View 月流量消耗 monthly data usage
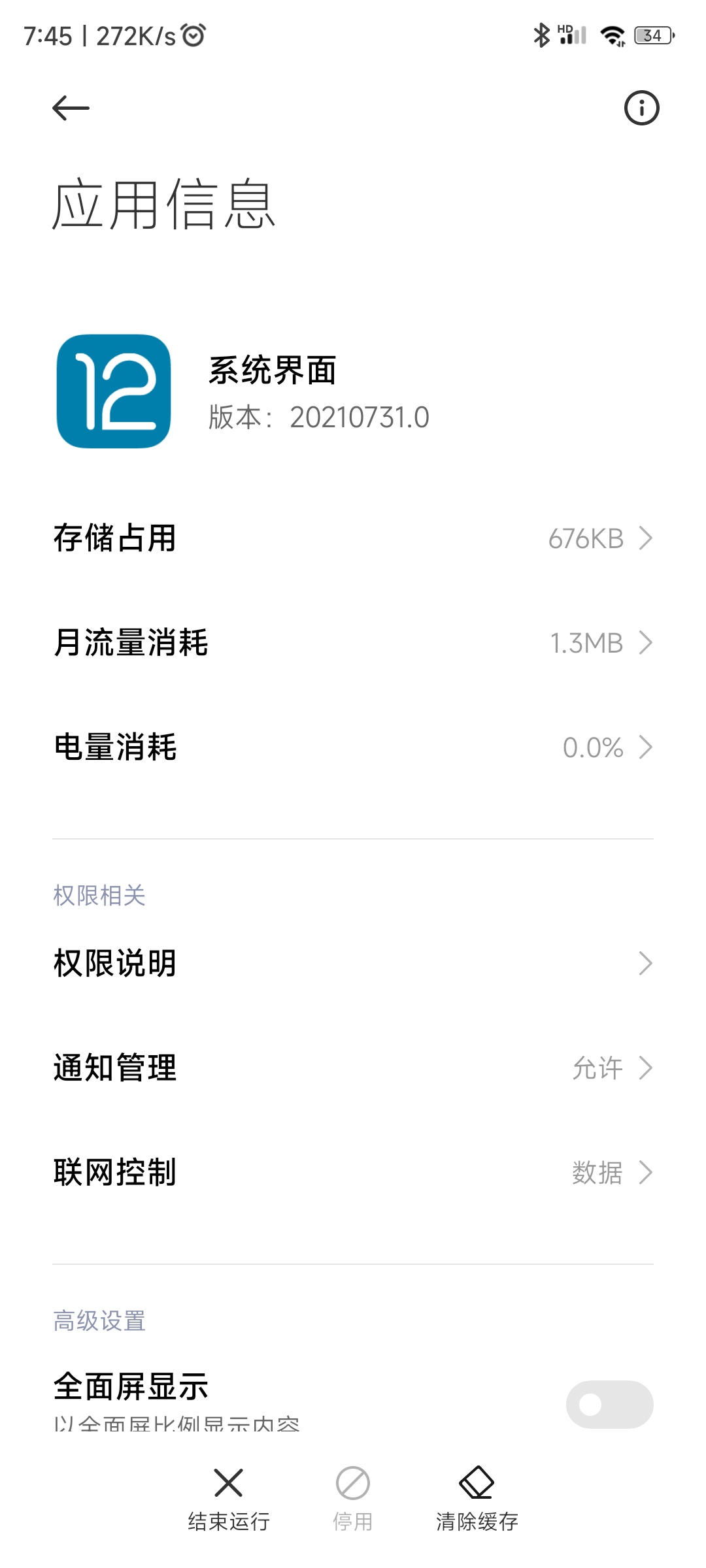This screenshot has width=706, height=1568. click(353, 643)
